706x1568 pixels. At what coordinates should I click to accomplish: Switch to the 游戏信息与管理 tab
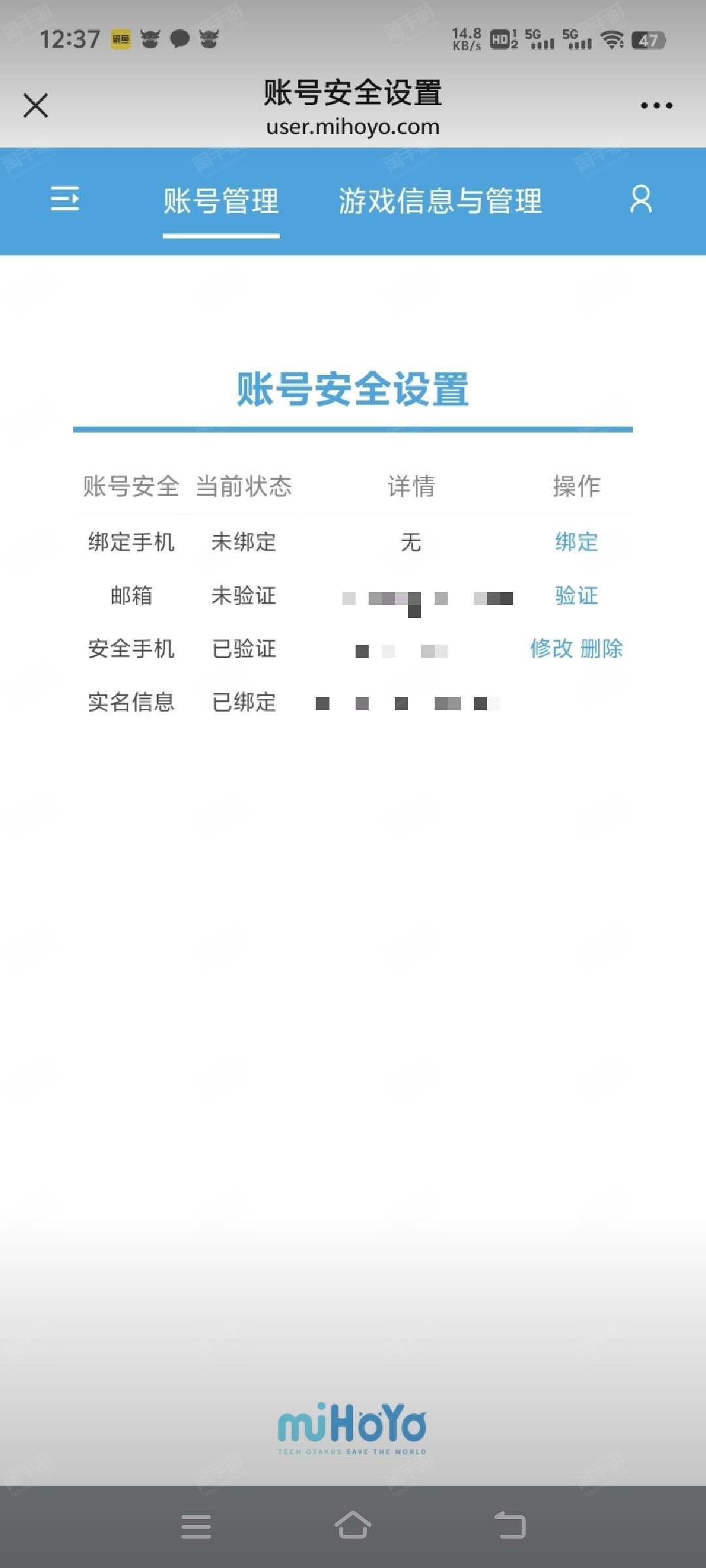(440, 201)
